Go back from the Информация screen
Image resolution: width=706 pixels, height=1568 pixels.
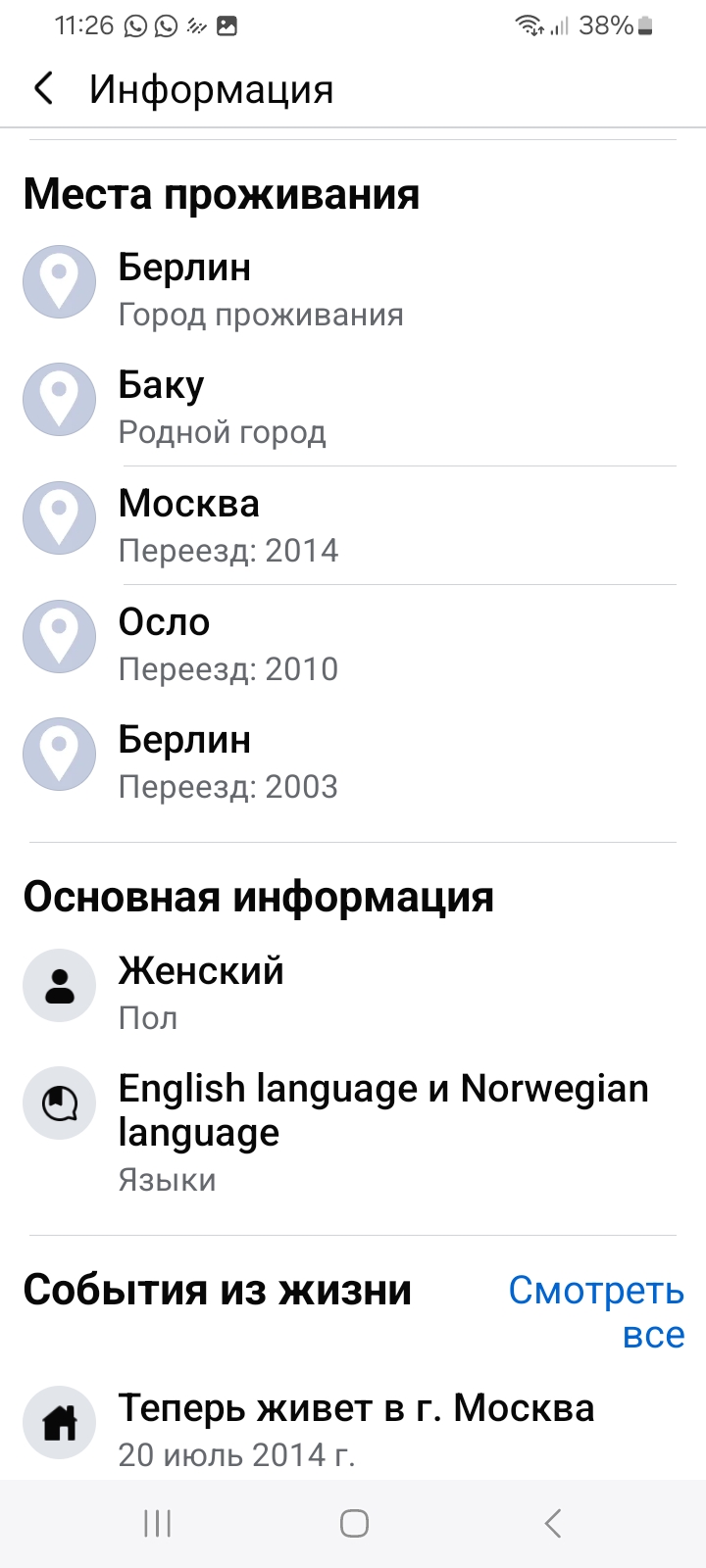click(44, 89)
